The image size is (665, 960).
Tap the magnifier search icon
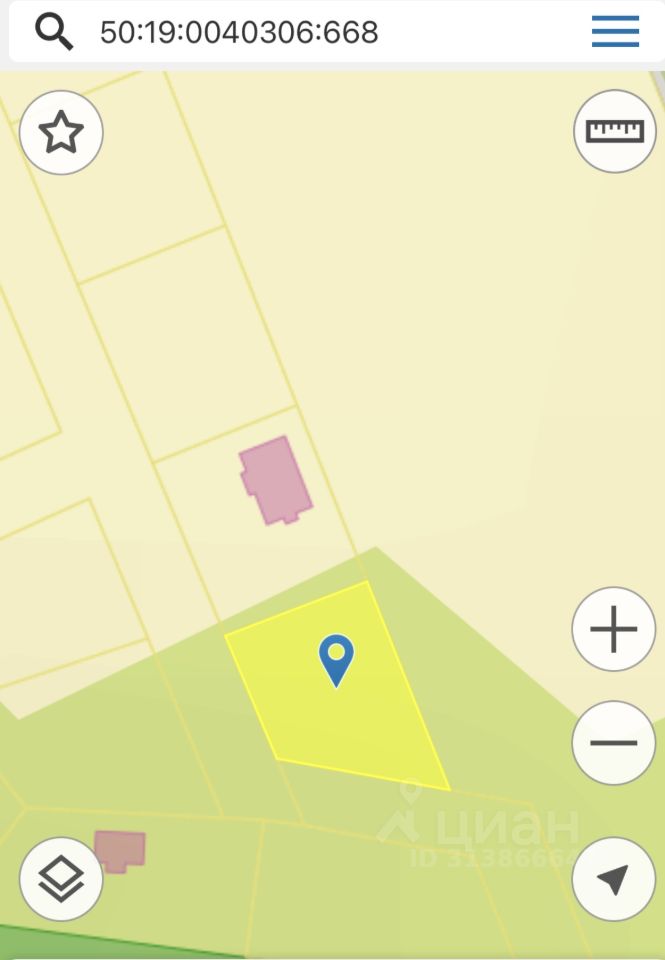pos(54,32)
